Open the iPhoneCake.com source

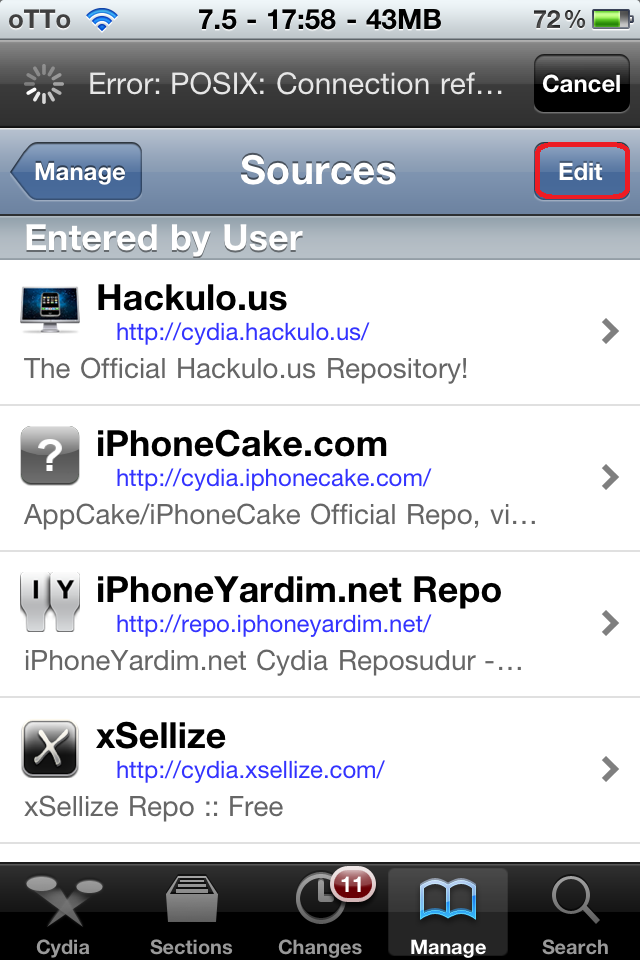(x=320, y=478)
